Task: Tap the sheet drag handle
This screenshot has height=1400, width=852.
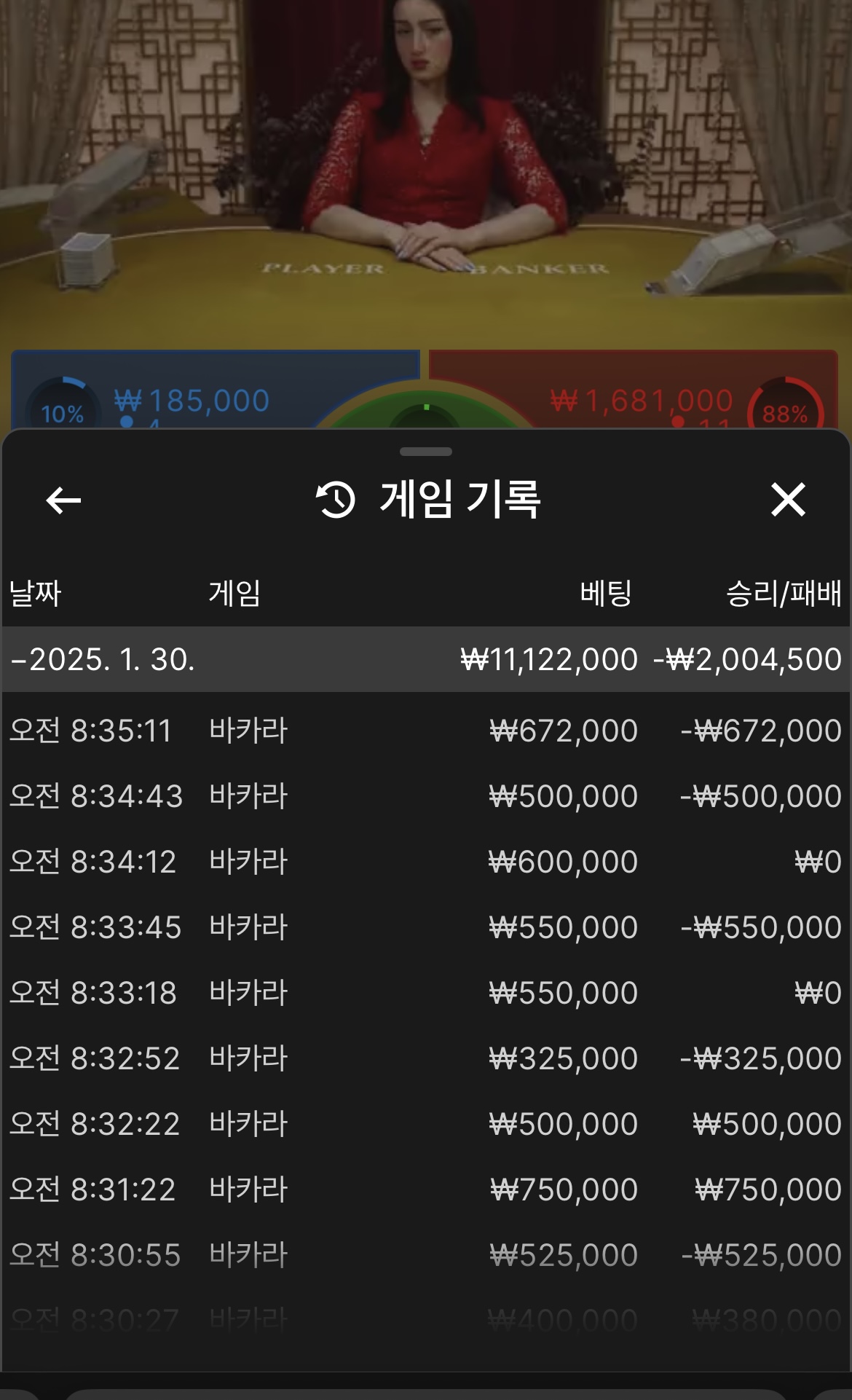Action: (x=426, y=452)
